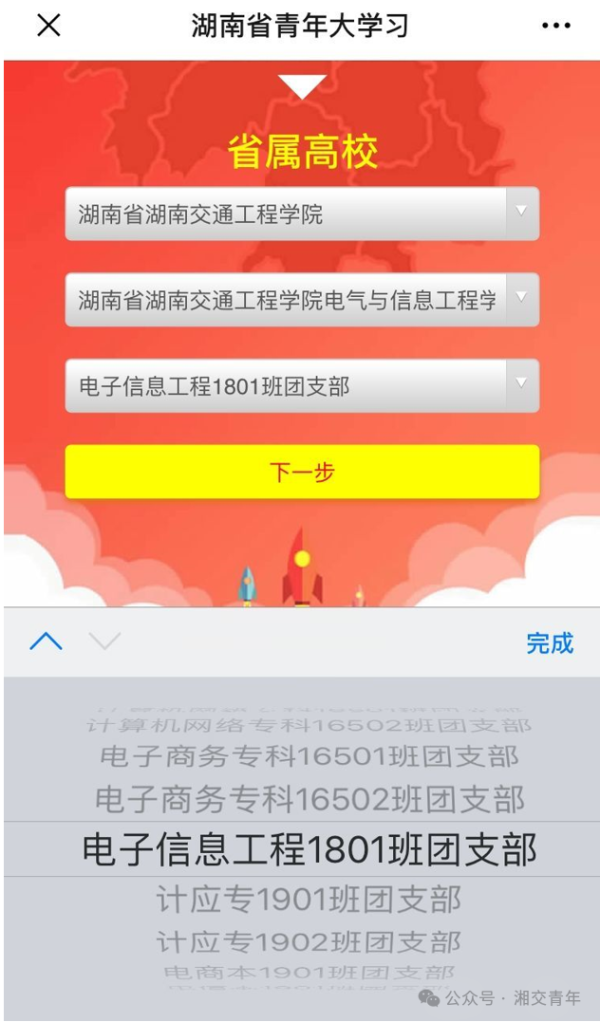Image resolution: width=600 pixels, height=1022 pixels.
Task: Jump to the previous field with up arrow
Action: [x=46, y=642]
